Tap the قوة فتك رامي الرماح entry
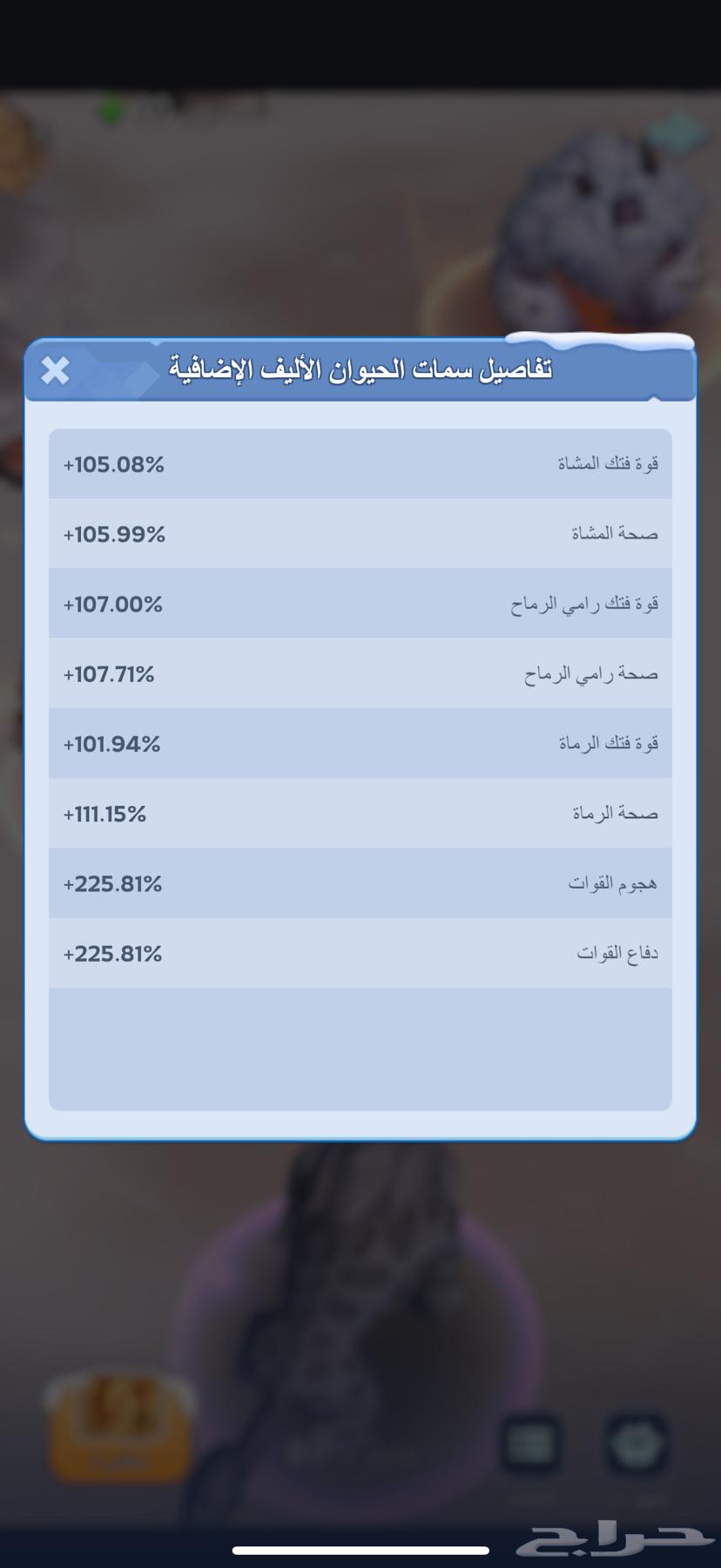 360,603
